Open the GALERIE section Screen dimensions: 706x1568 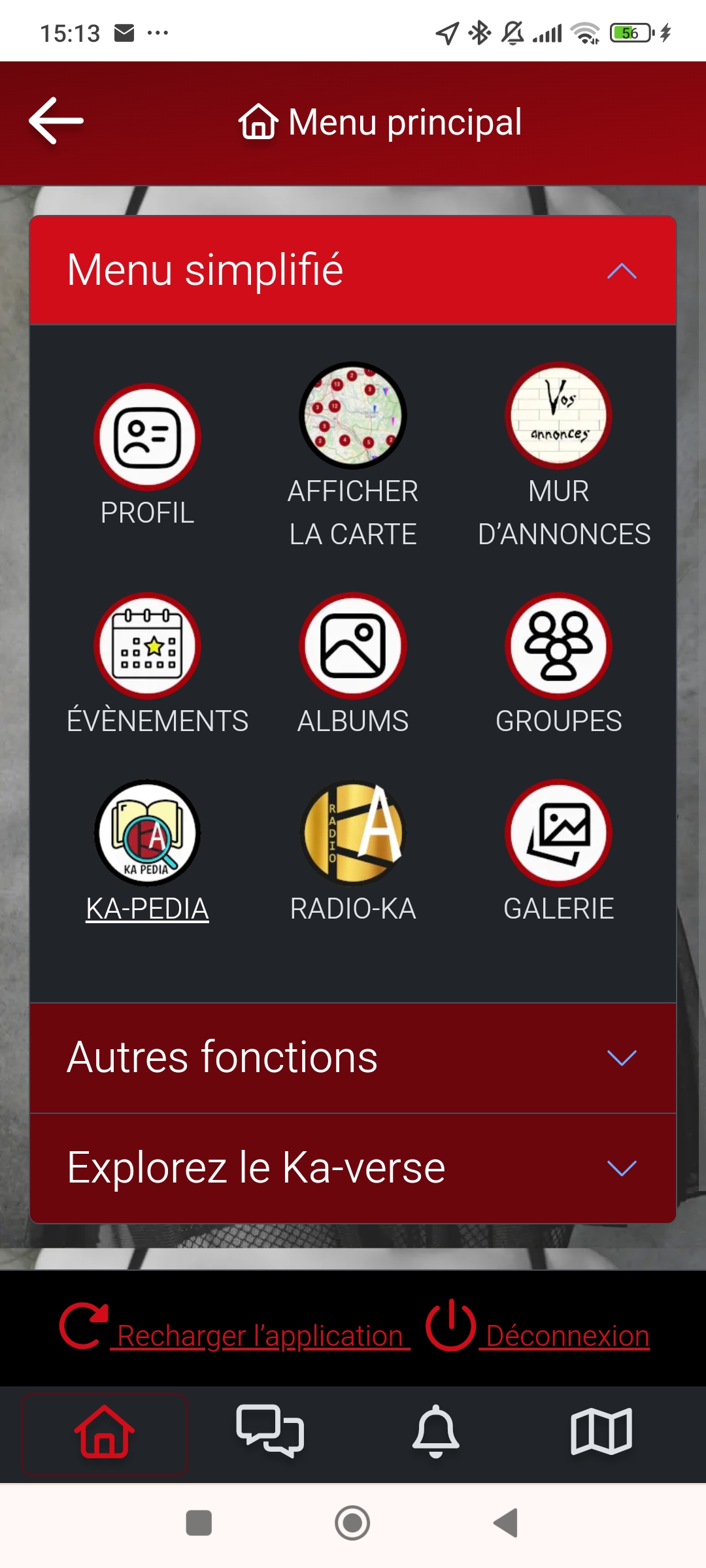[x=558, y=833]
